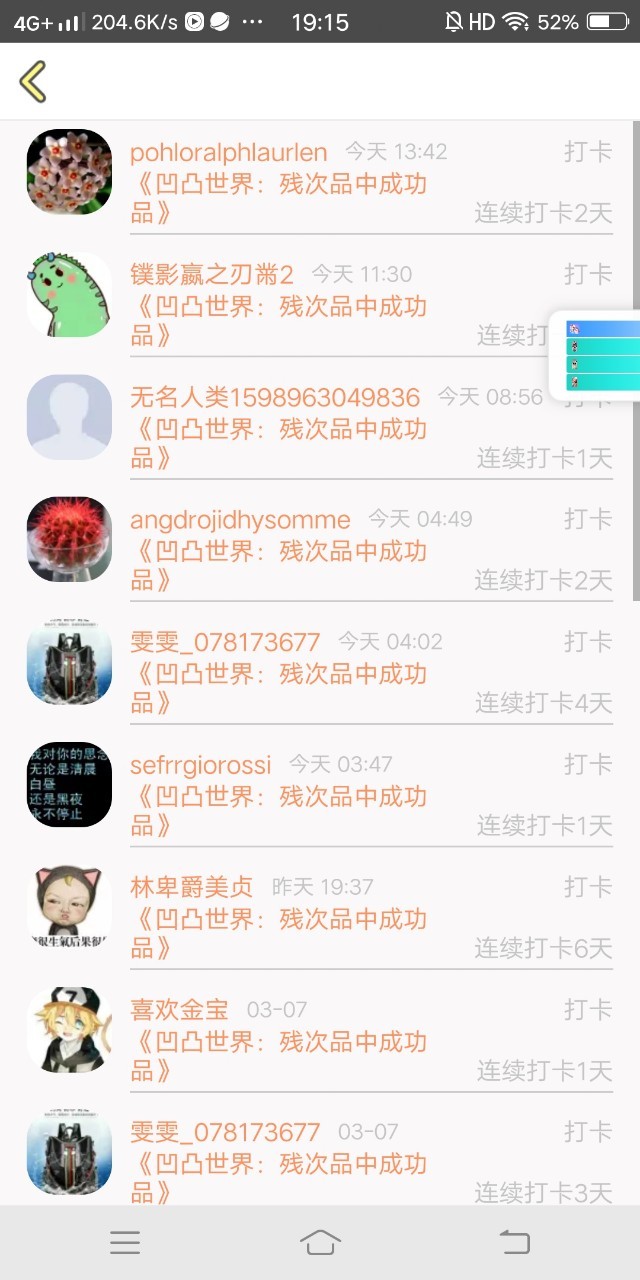
Task: View pohloralphlaurlen's flower avatar
Action: point(69,172)
